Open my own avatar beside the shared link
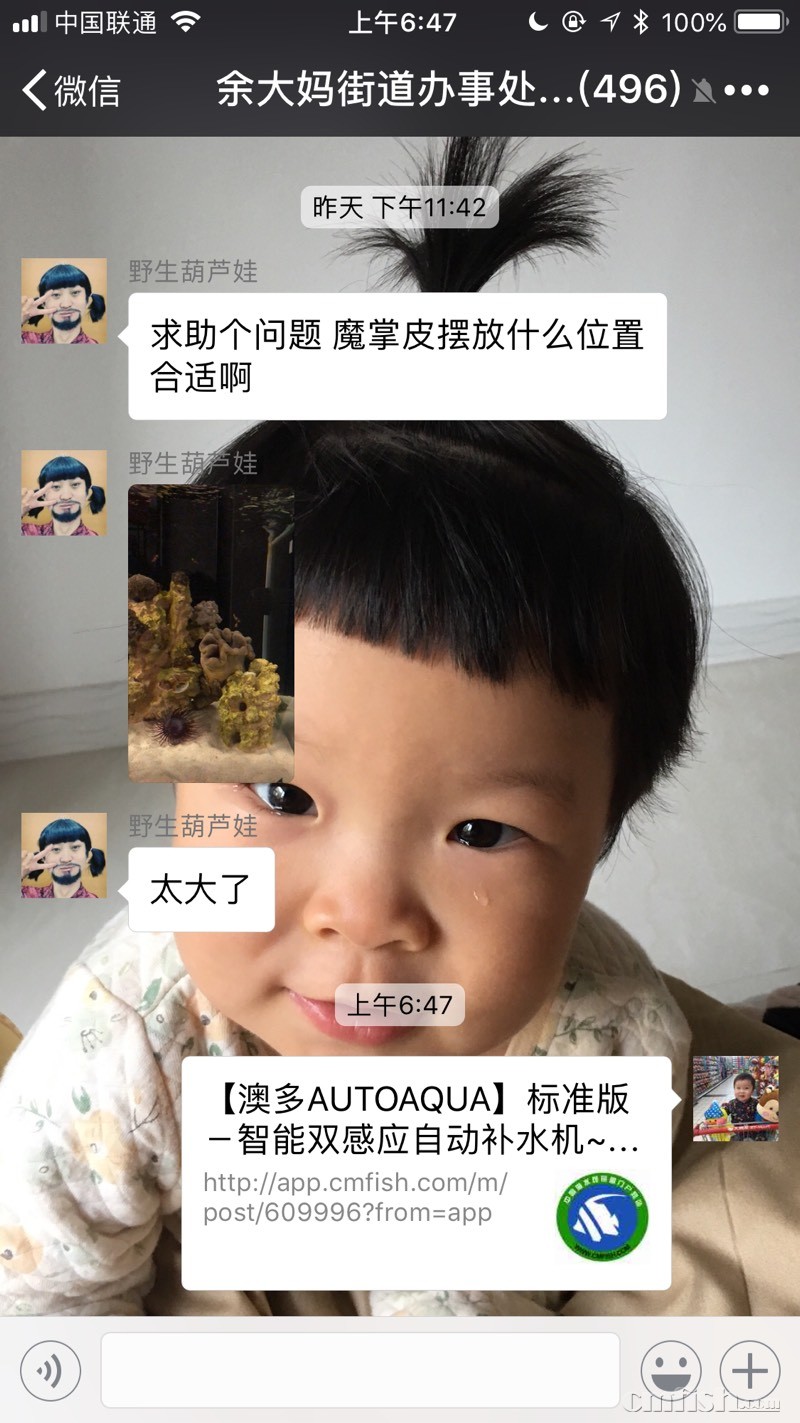This screenshot has width=800, height=1423. tap(735, 1098)
